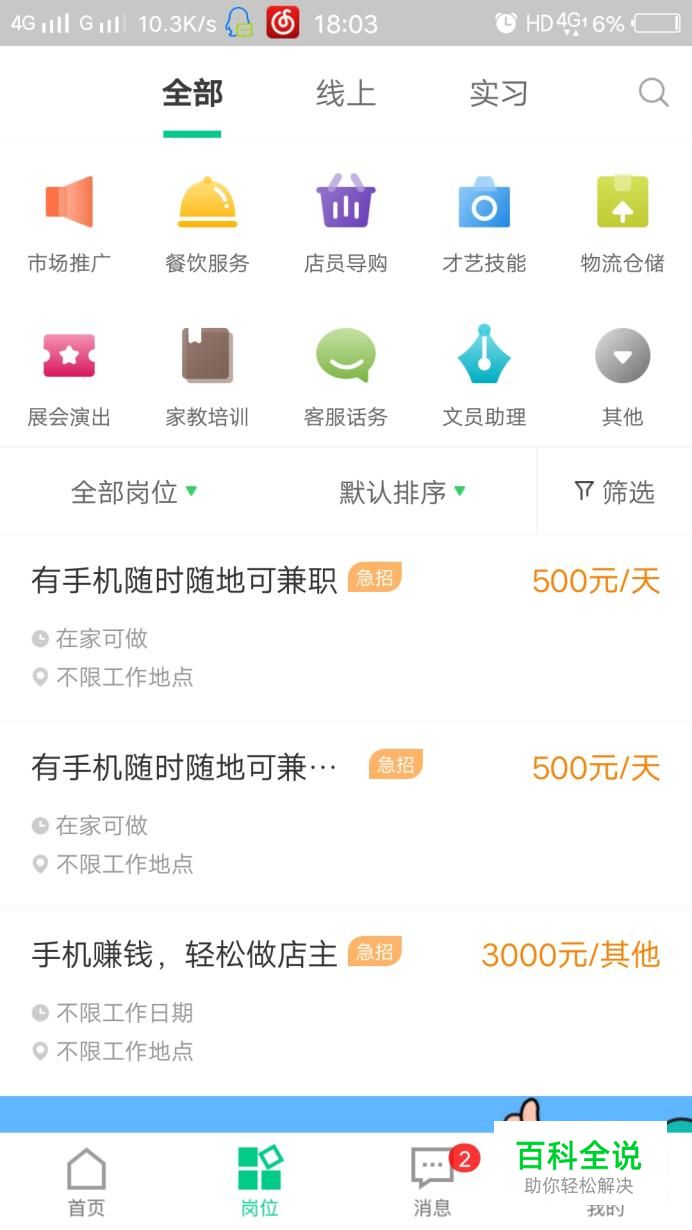Expand the 全部岗位 dropdown

click(134, 492)
